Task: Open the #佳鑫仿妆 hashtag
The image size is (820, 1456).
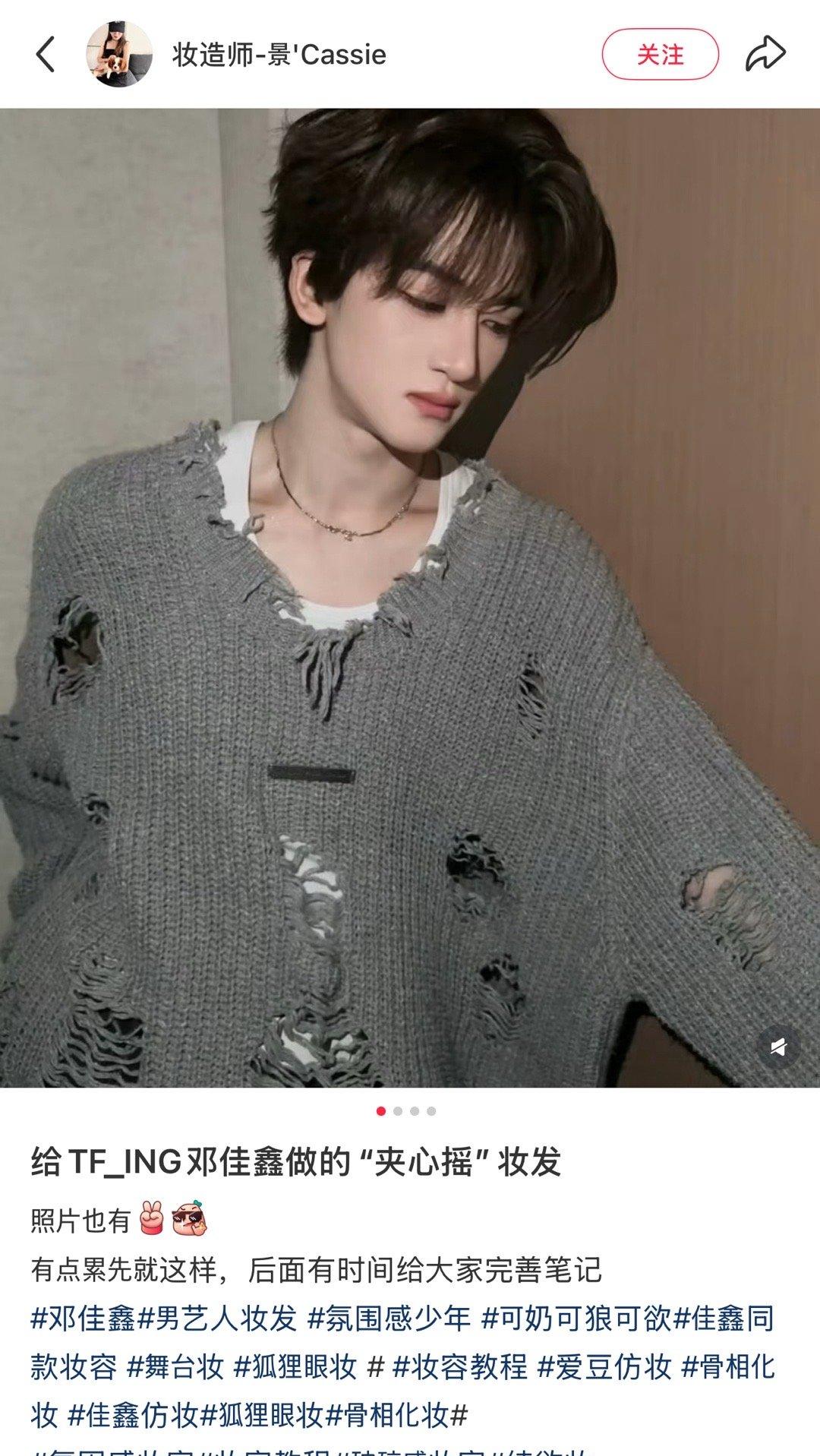Action: [x=133, y=1415]
